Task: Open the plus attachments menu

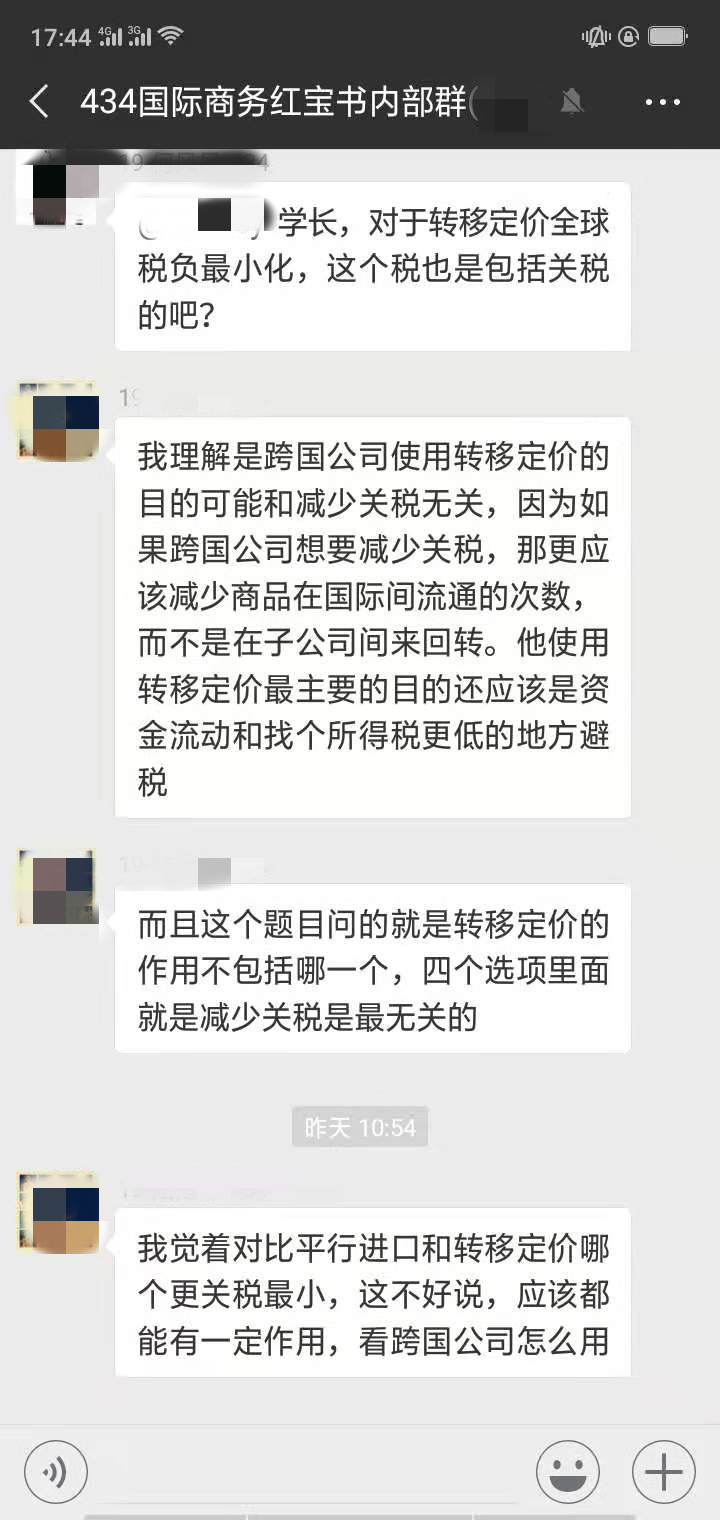Action: (x=663, y=1471)
